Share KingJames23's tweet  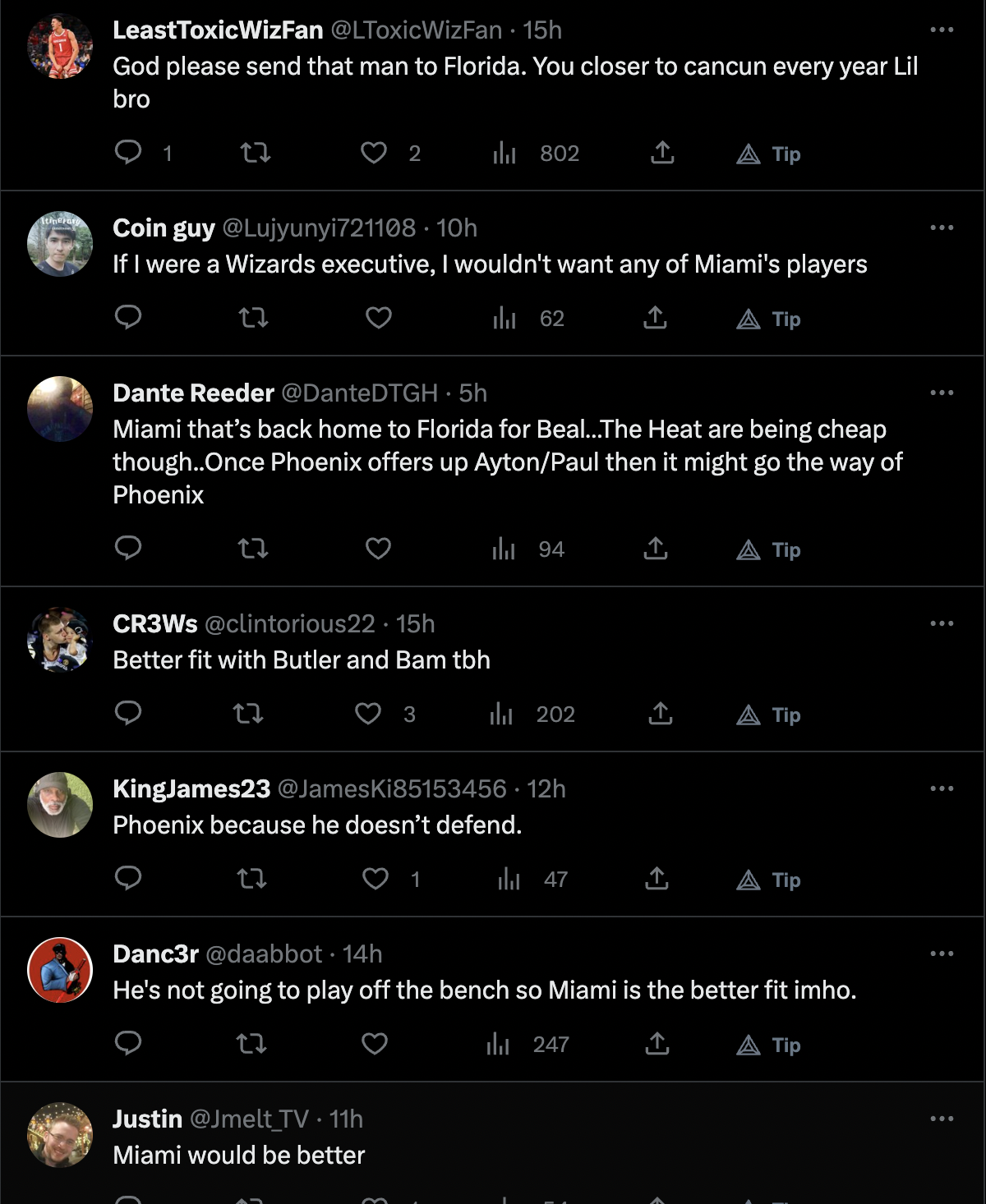[657, 879]
